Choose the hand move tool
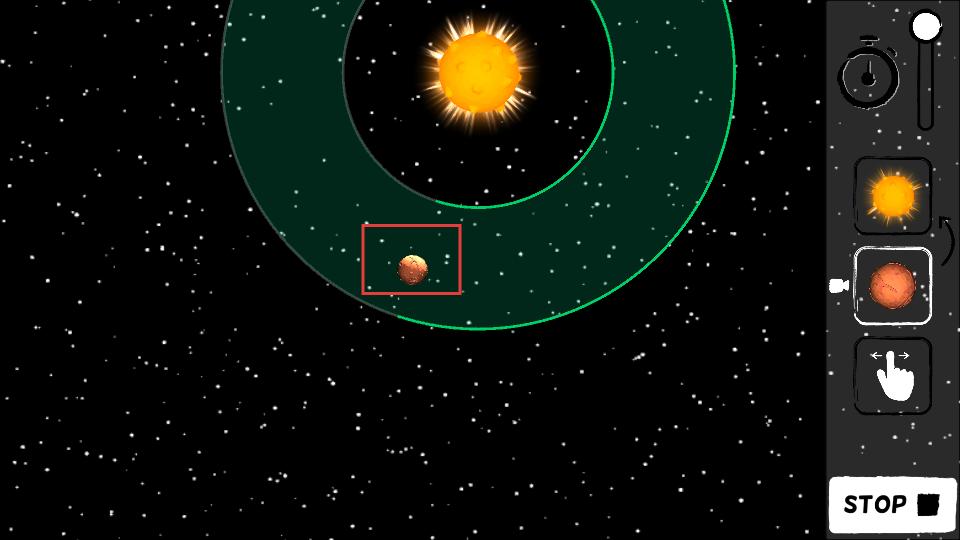This screenshot has height=540, width=960. tap(892, 376)
